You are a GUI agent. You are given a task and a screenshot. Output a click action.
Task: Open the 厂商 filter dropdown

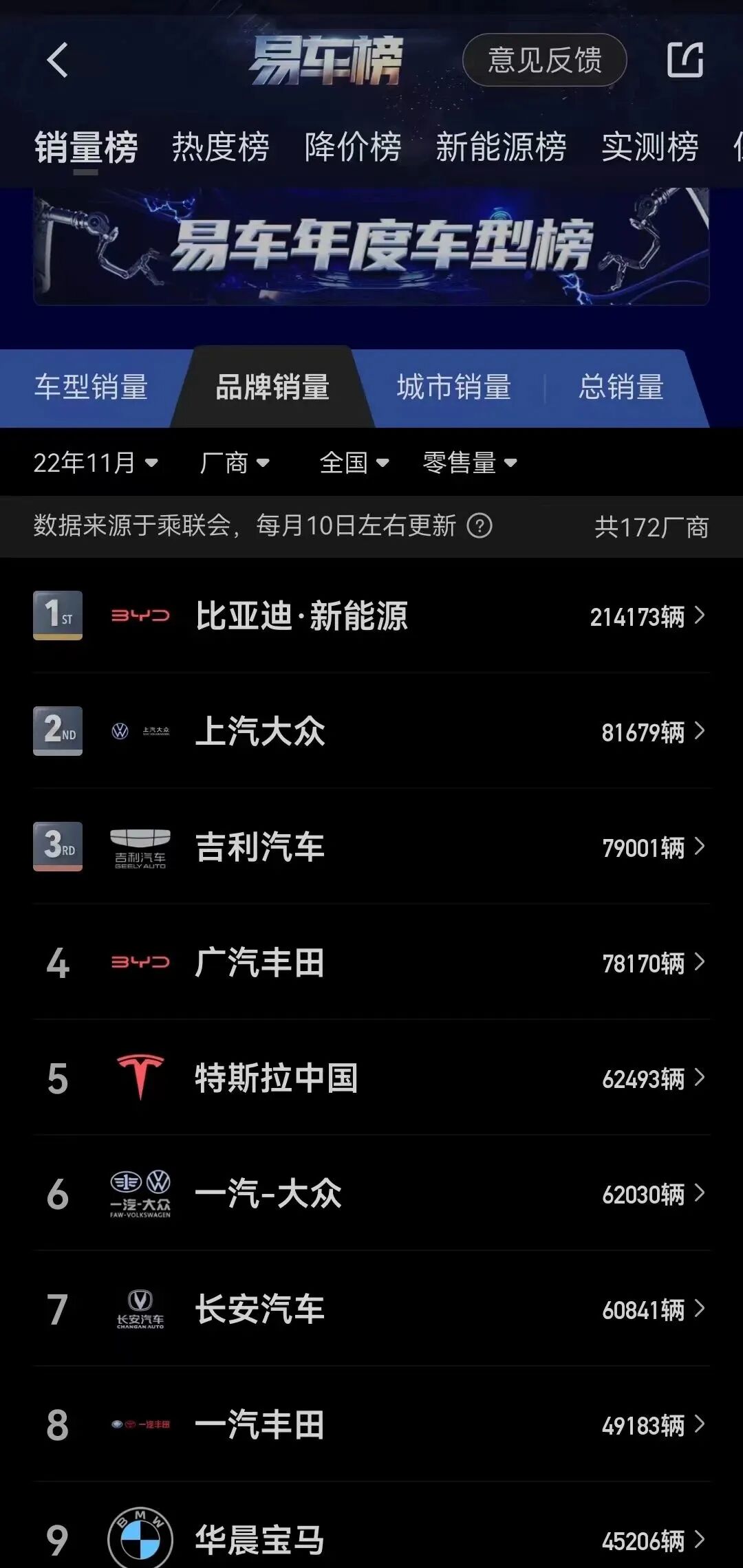[234, 463]
